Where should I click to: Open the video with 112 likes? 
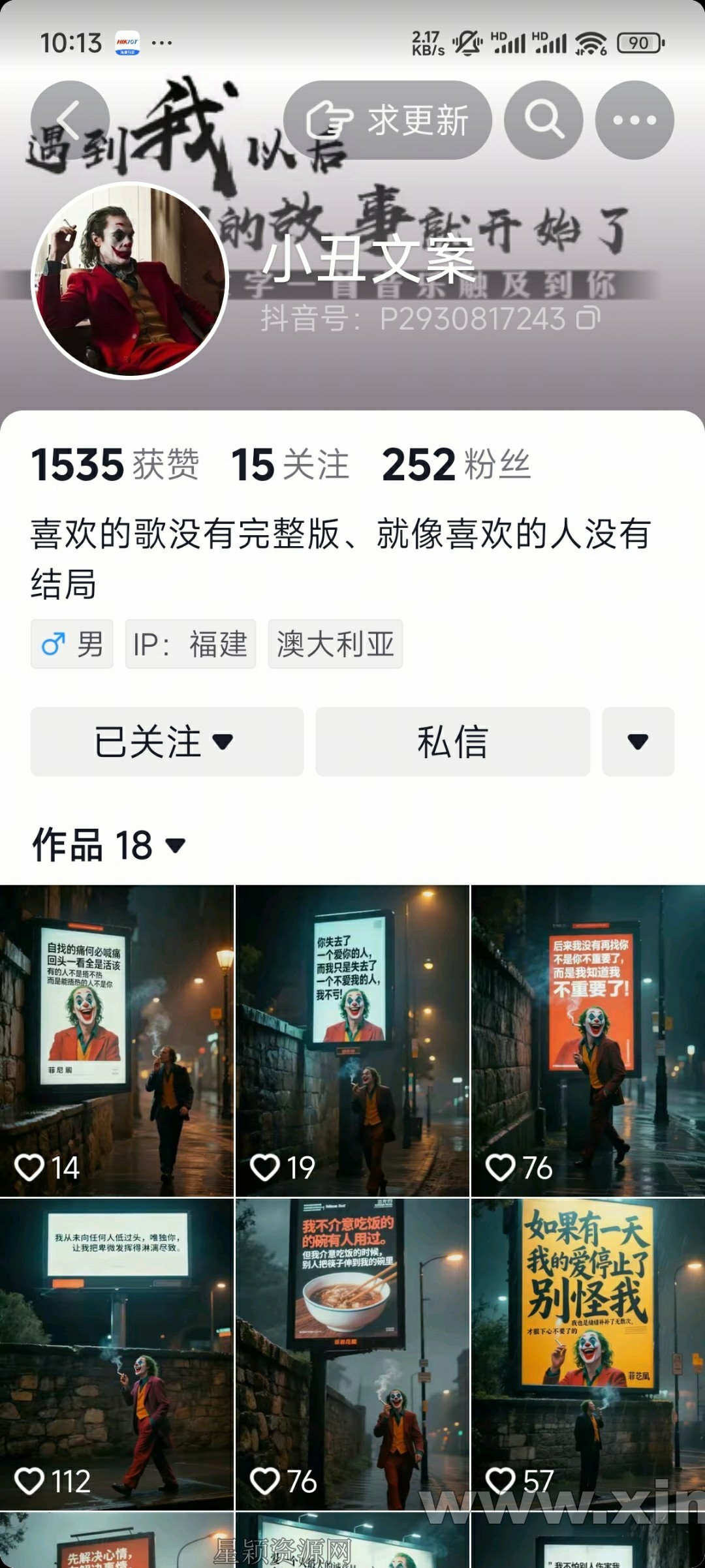[117, 1354]
